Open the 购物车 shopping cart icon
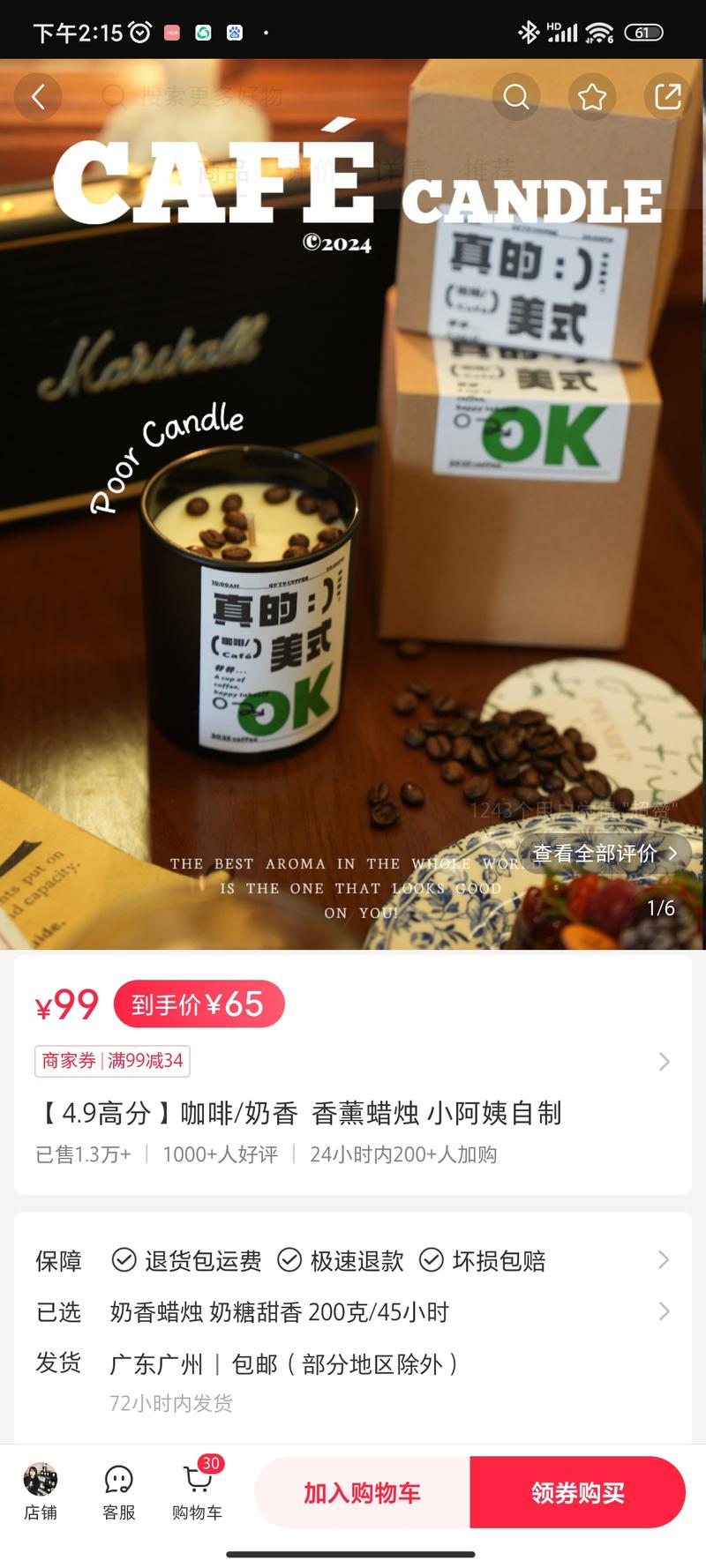This screenshot has width=706, height=1568. click(196, 1492)
